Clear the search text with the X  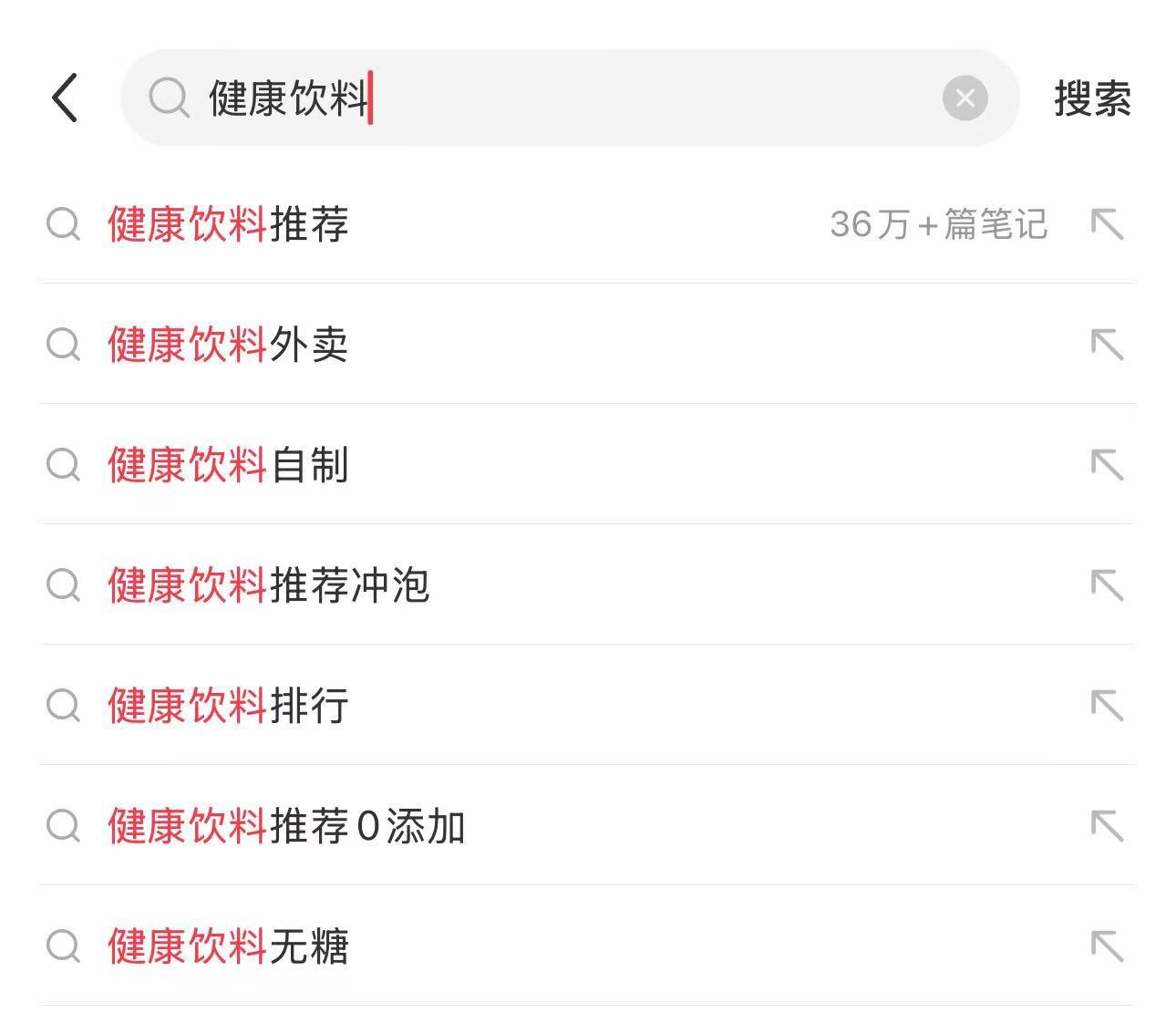pyautogui.click(x=965, y=98)
